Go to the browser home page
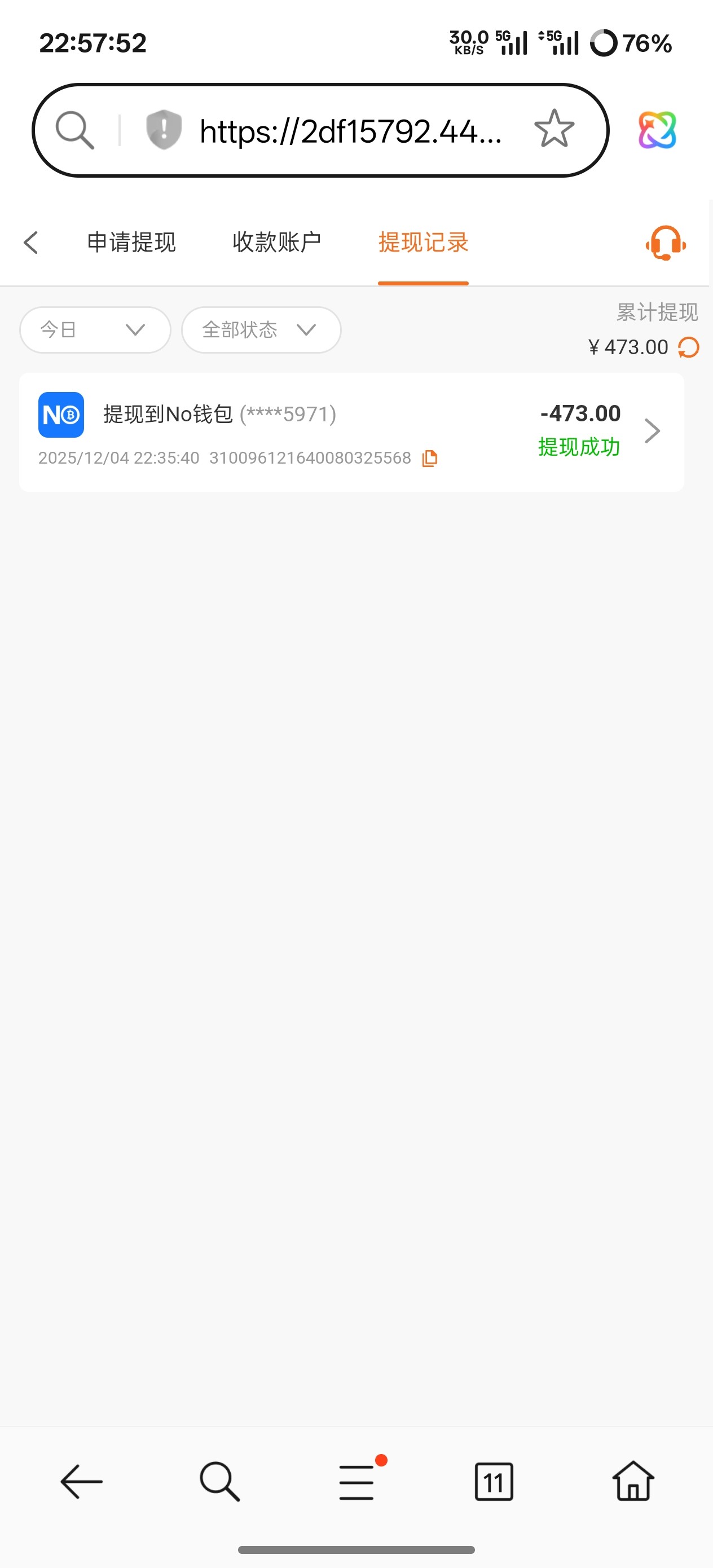The height and width of the screenshot is (1568, 713). 633,1482
